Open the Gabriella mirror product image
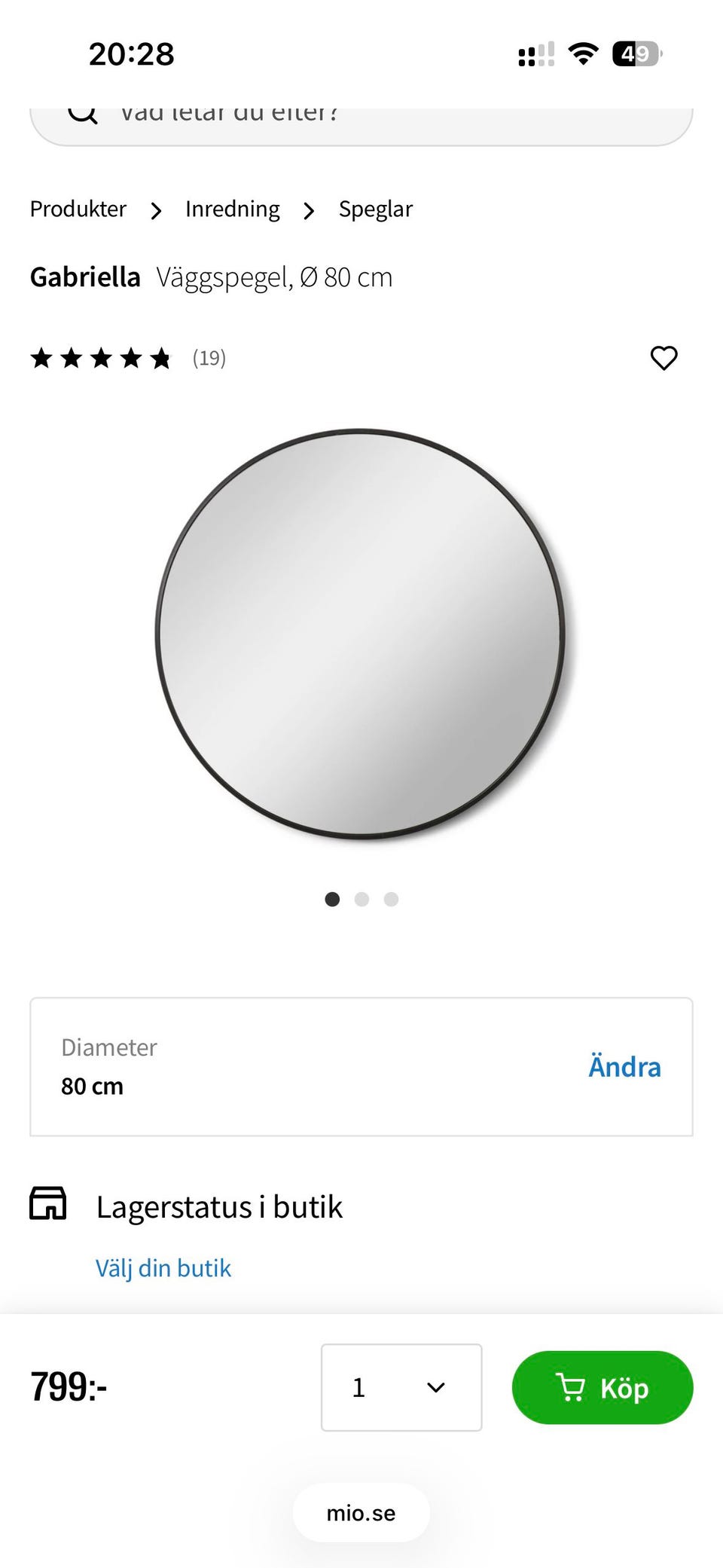 click(x=361, y=633)
